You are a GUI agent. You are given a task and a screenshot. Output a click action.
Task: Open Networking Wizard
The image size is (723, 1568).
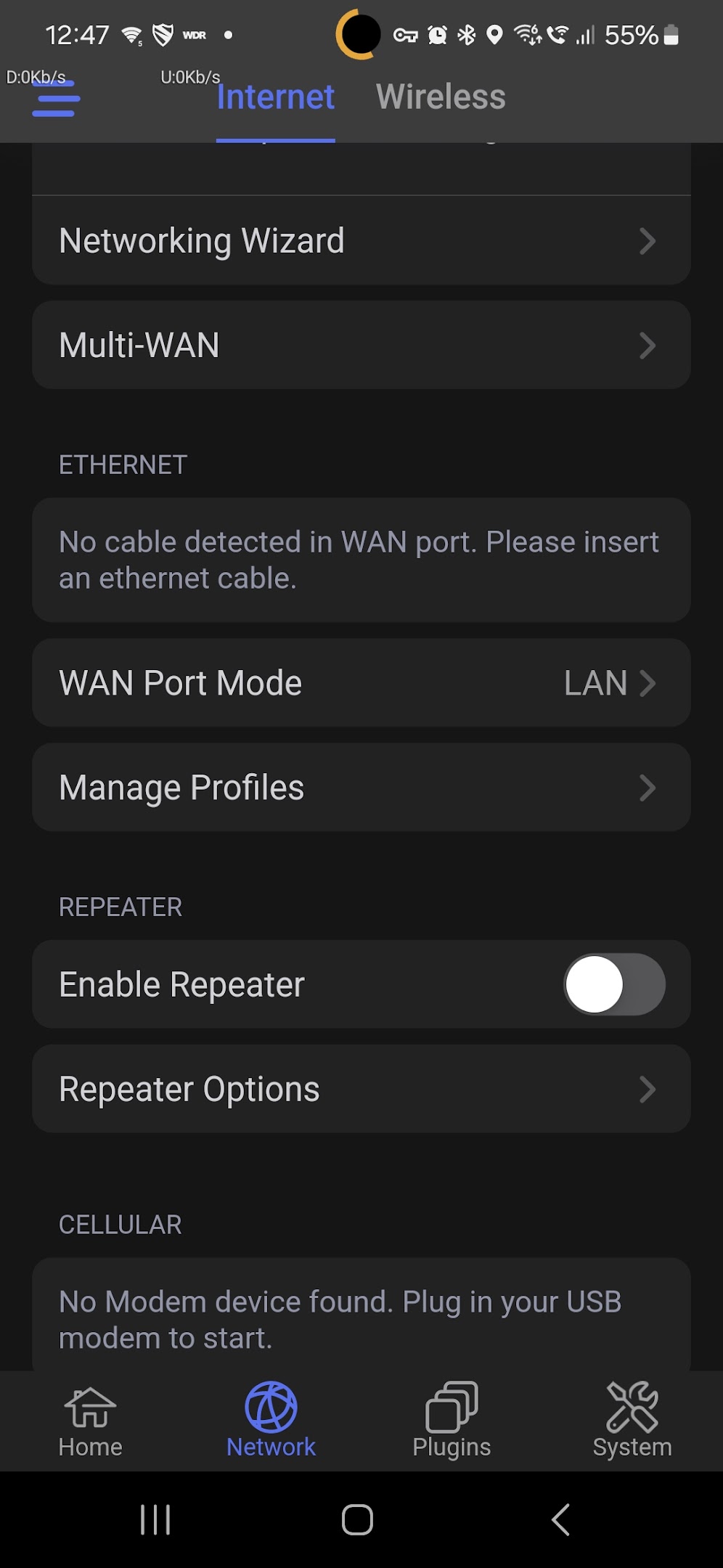coord(361,241)
